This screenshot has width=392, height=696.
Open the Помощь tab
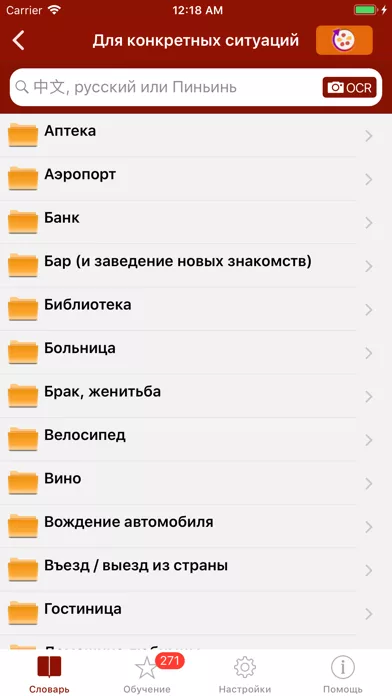pyautogui.click(x=343, y=674)
